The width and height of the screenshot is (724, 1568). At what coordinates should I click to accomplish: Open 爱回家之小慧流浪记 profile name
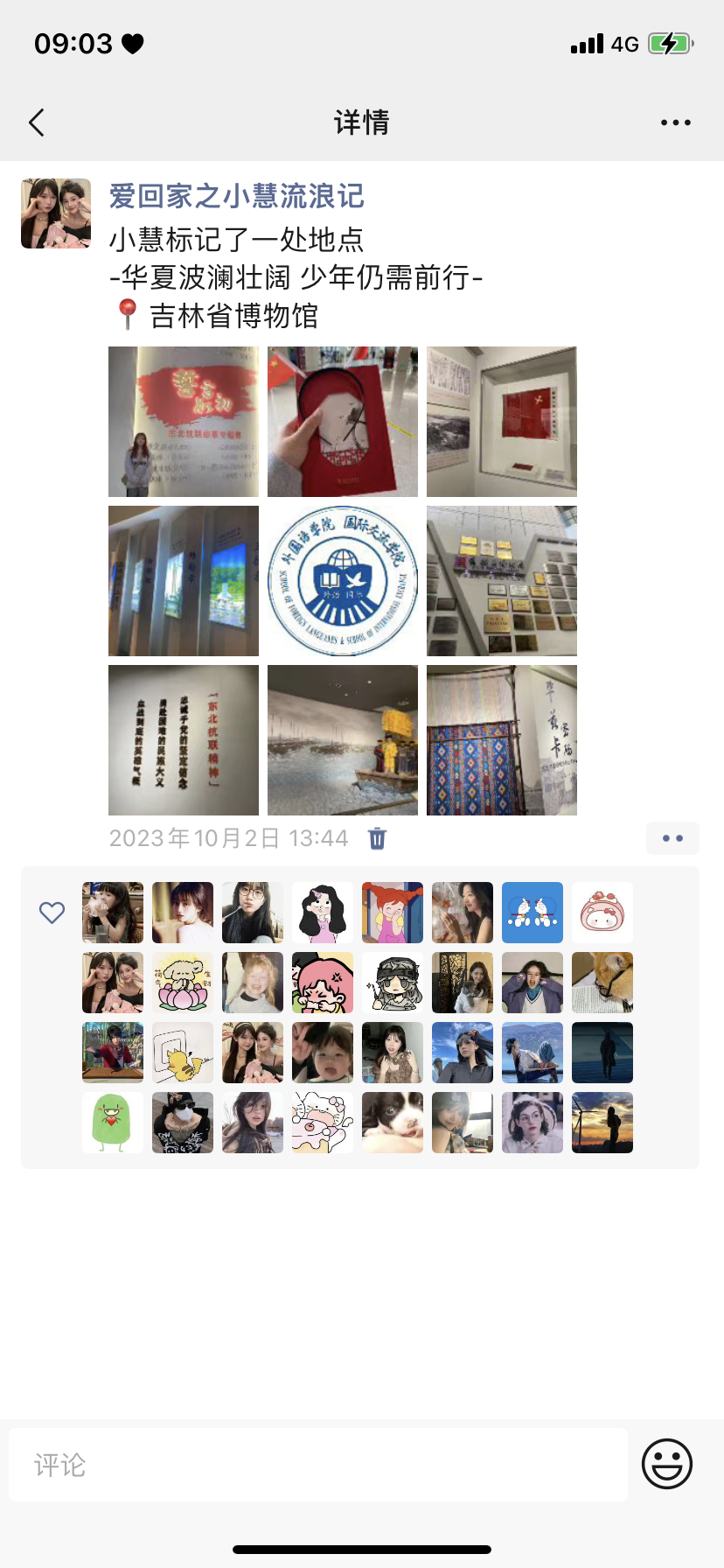point(236,196)
